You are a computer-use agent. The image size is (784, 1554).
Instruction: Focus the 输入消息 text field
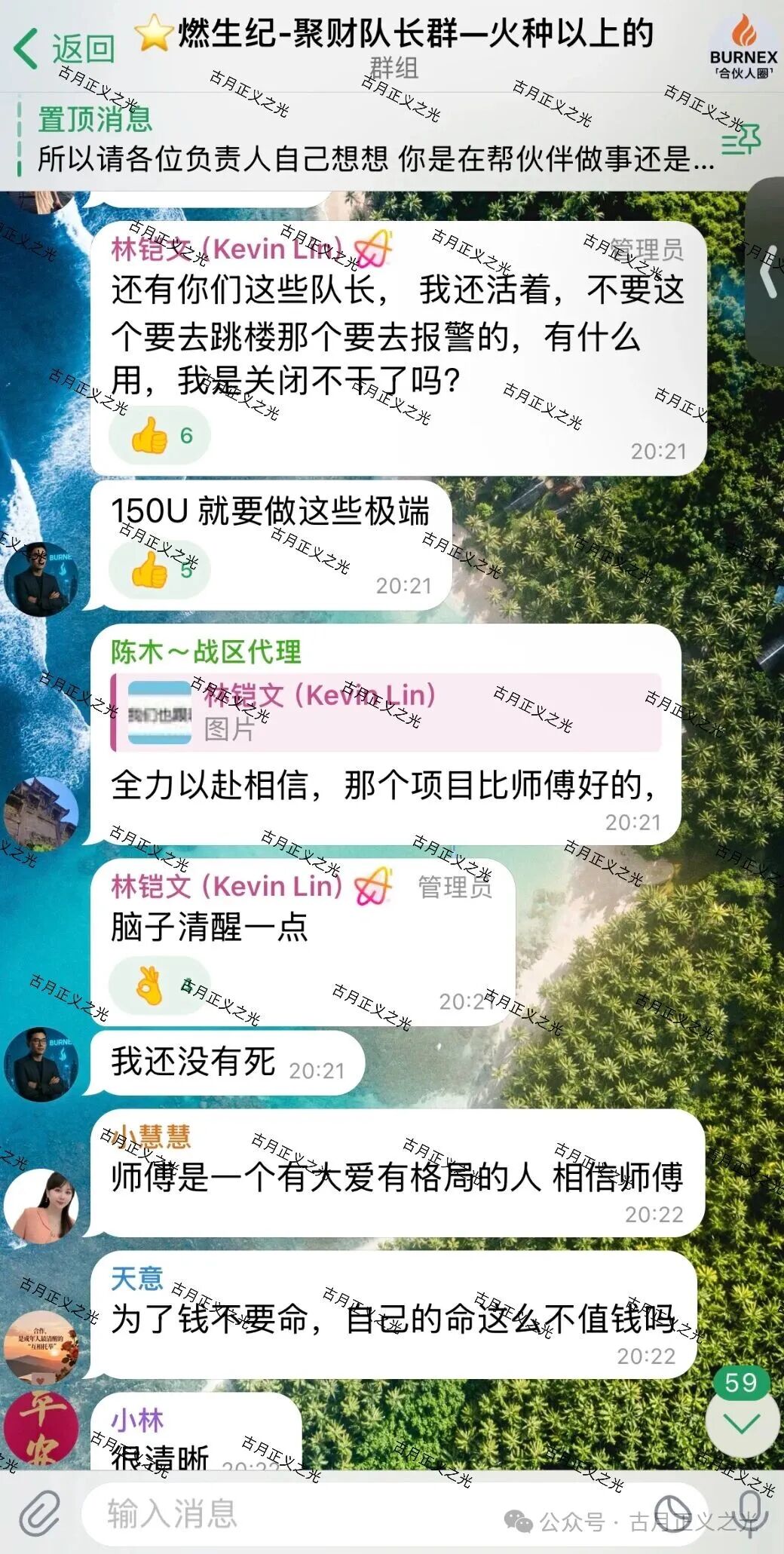[362, 1513]
